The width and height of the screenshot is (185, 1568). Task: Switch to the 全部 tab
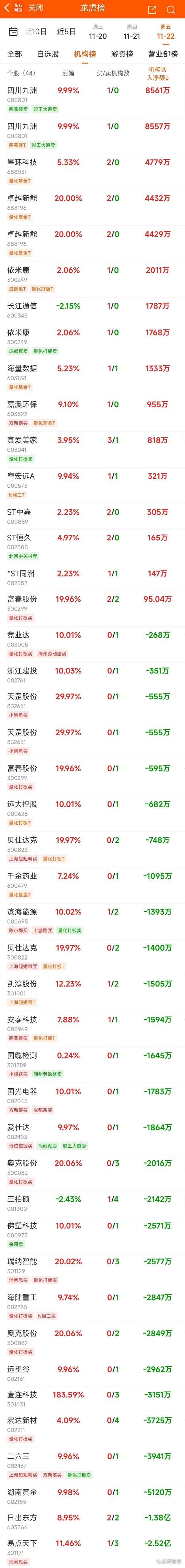point(15,54)
